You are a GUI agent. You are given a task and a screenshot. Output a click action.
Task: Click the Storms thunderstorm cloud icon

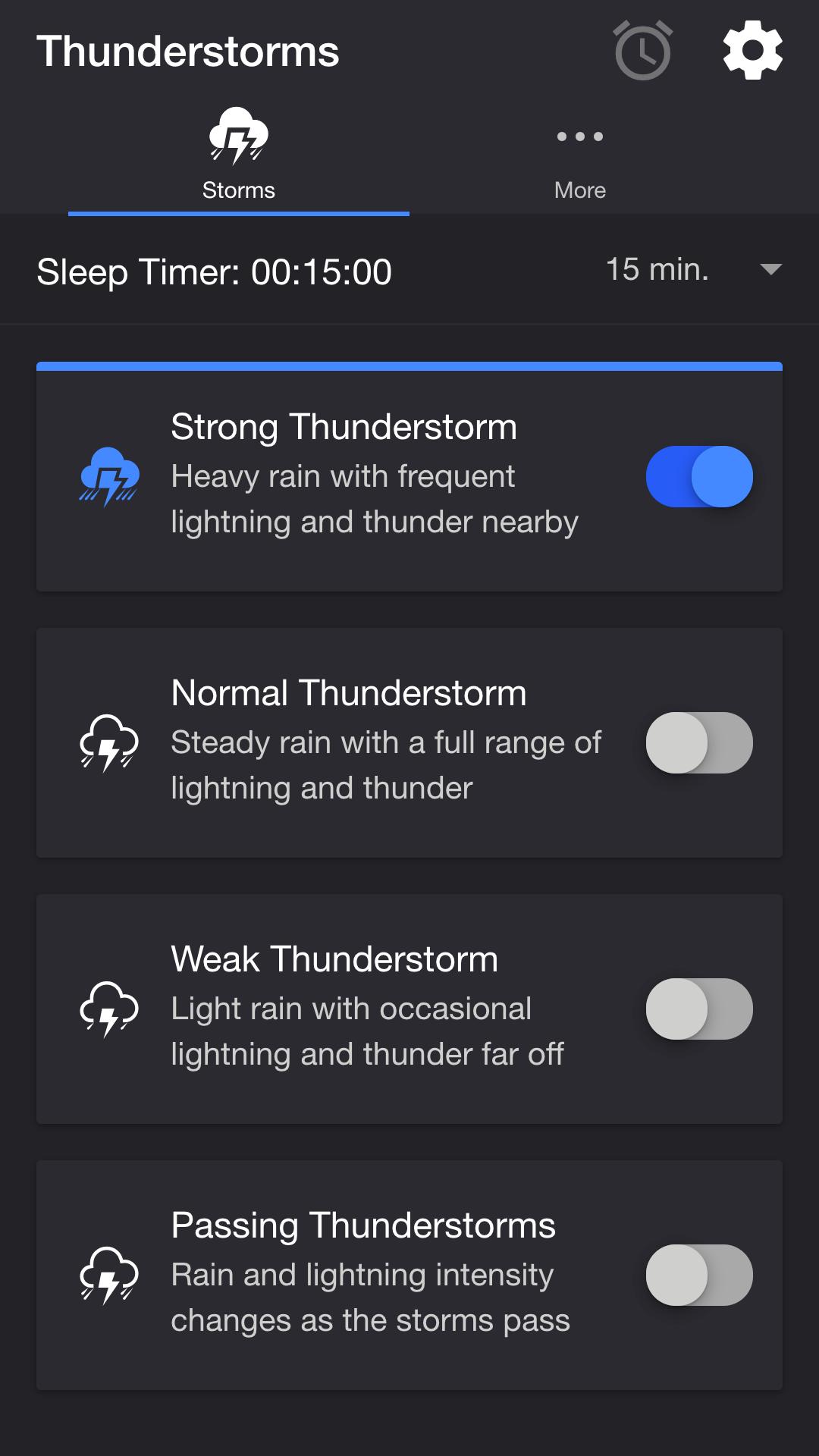238,138
